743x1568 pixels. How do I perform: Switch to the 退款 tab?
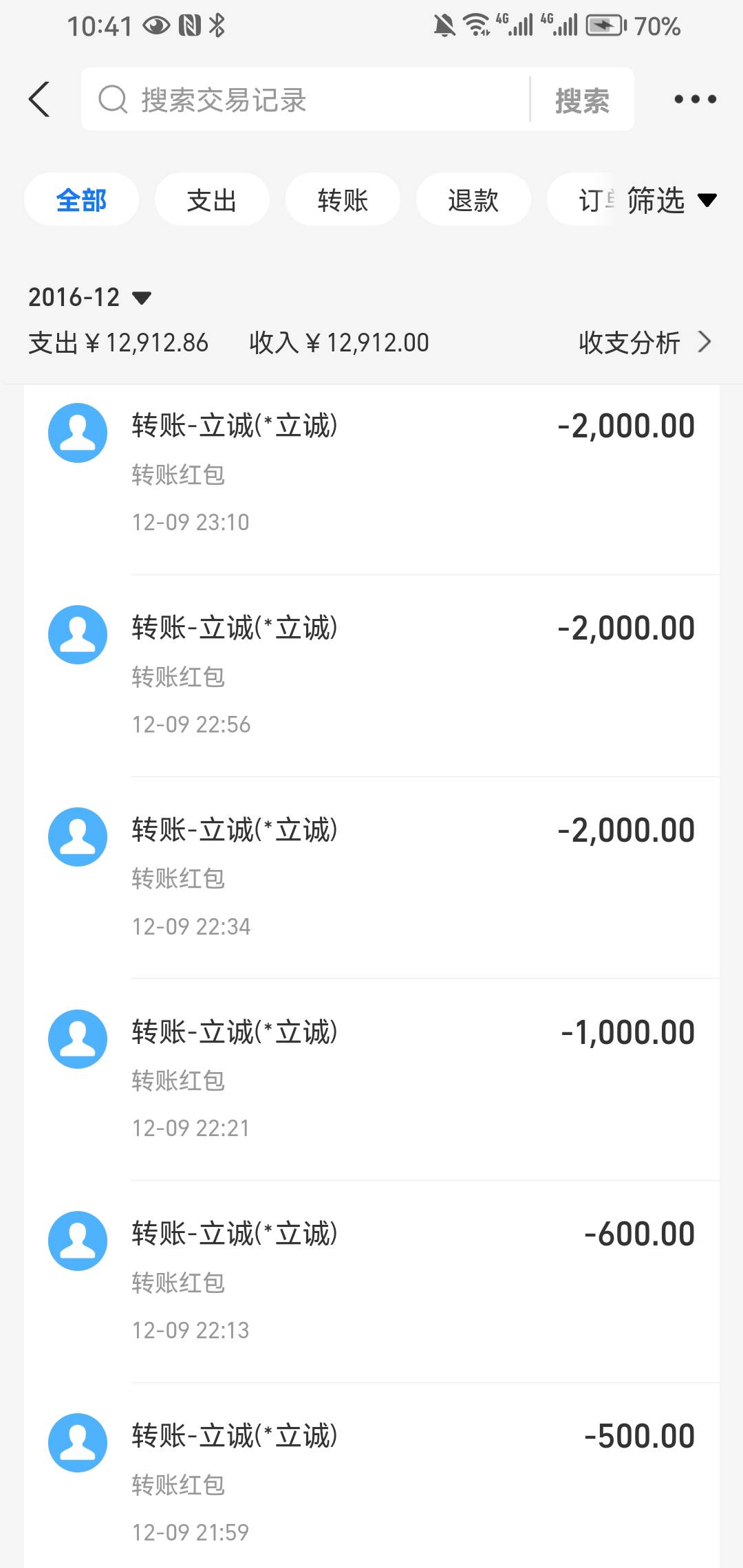point(473,200)
